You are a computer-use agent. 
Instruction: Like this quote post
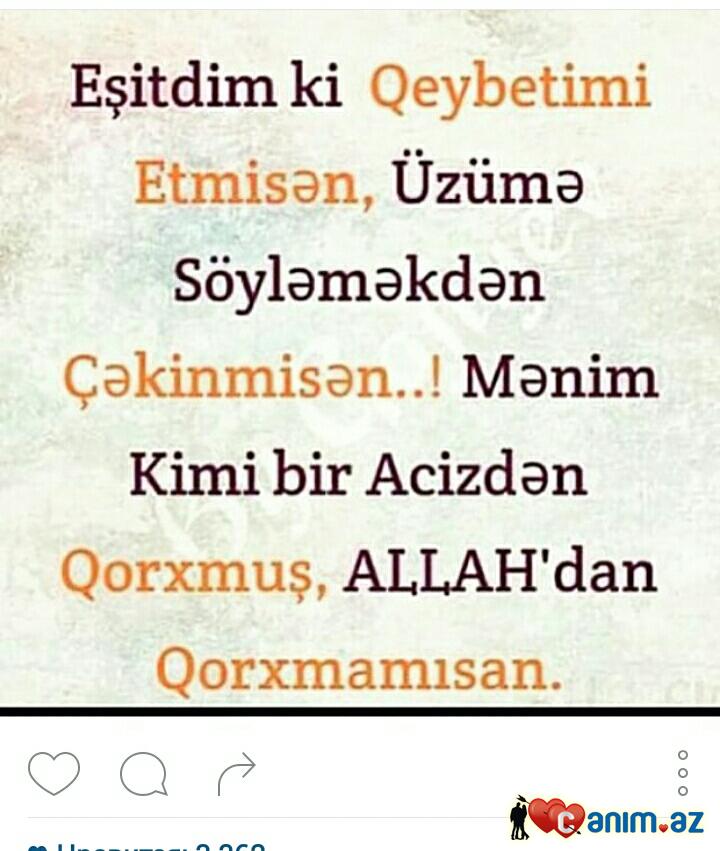point(54,773)
